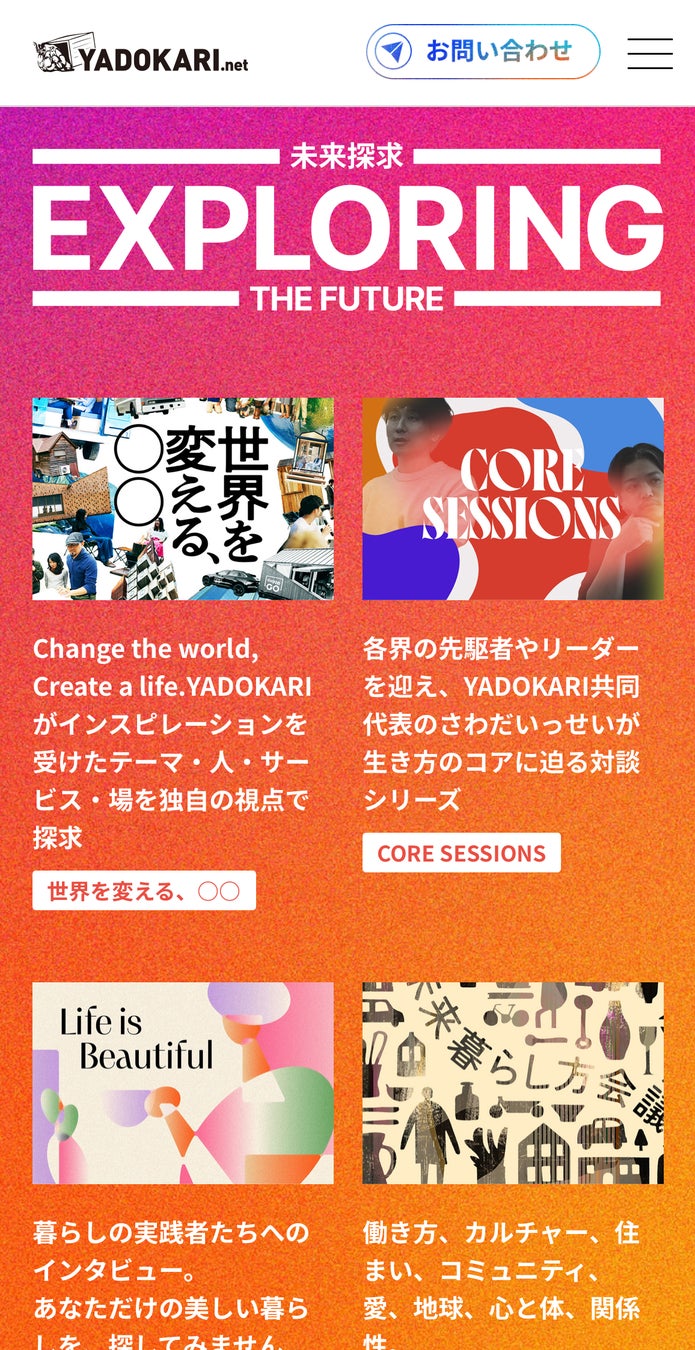Select the CORE SESSIONS tag button

(x=461, y=853)
